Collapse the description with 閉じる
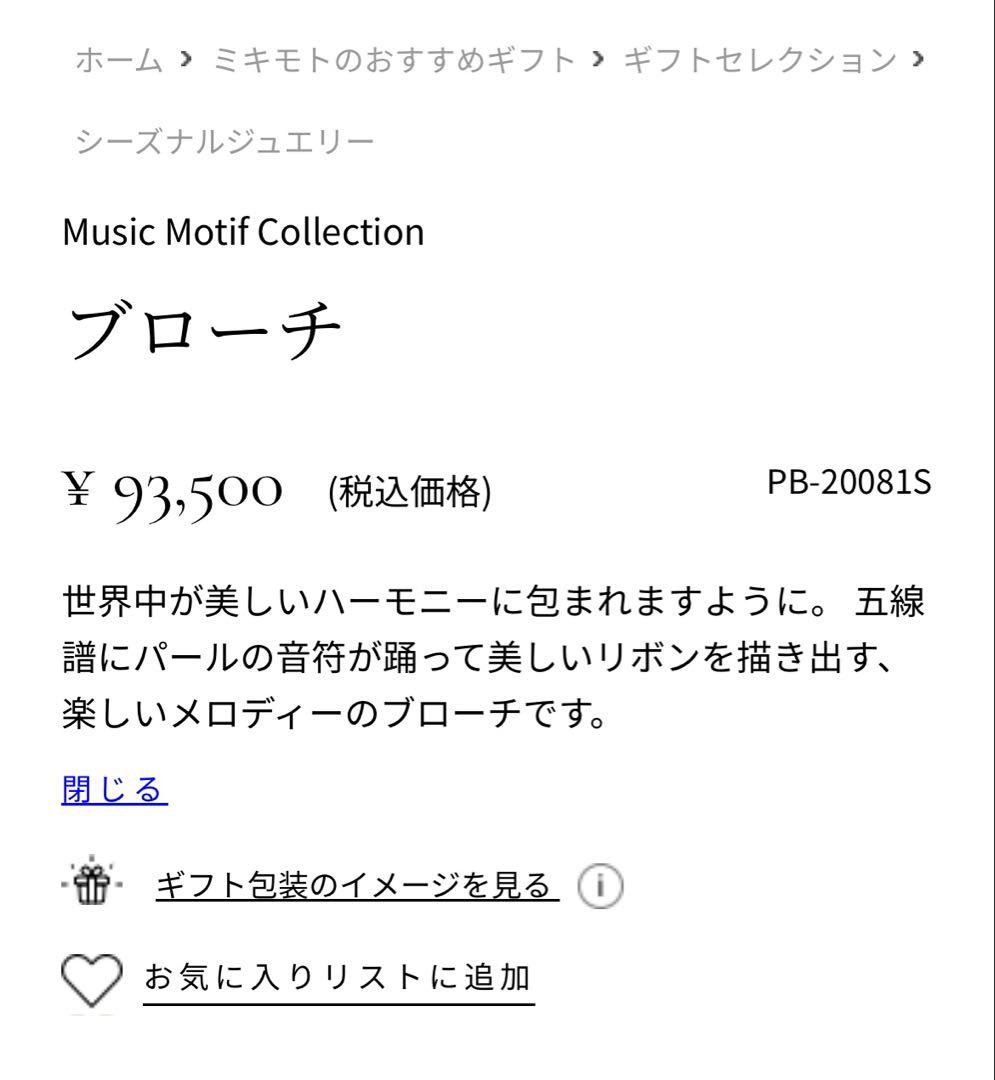 (114, 789)
